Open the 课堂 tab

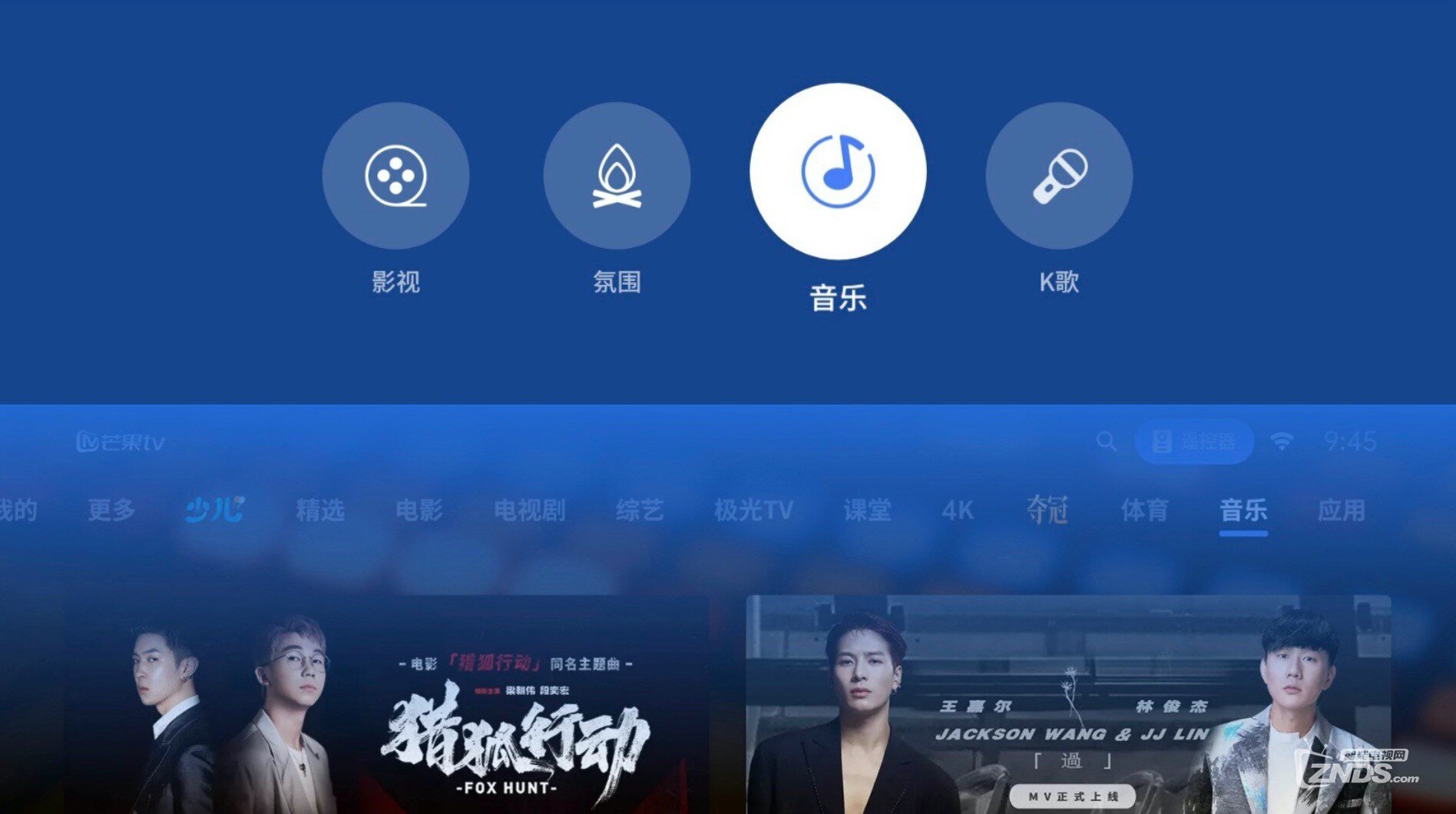tap(868, 510)
